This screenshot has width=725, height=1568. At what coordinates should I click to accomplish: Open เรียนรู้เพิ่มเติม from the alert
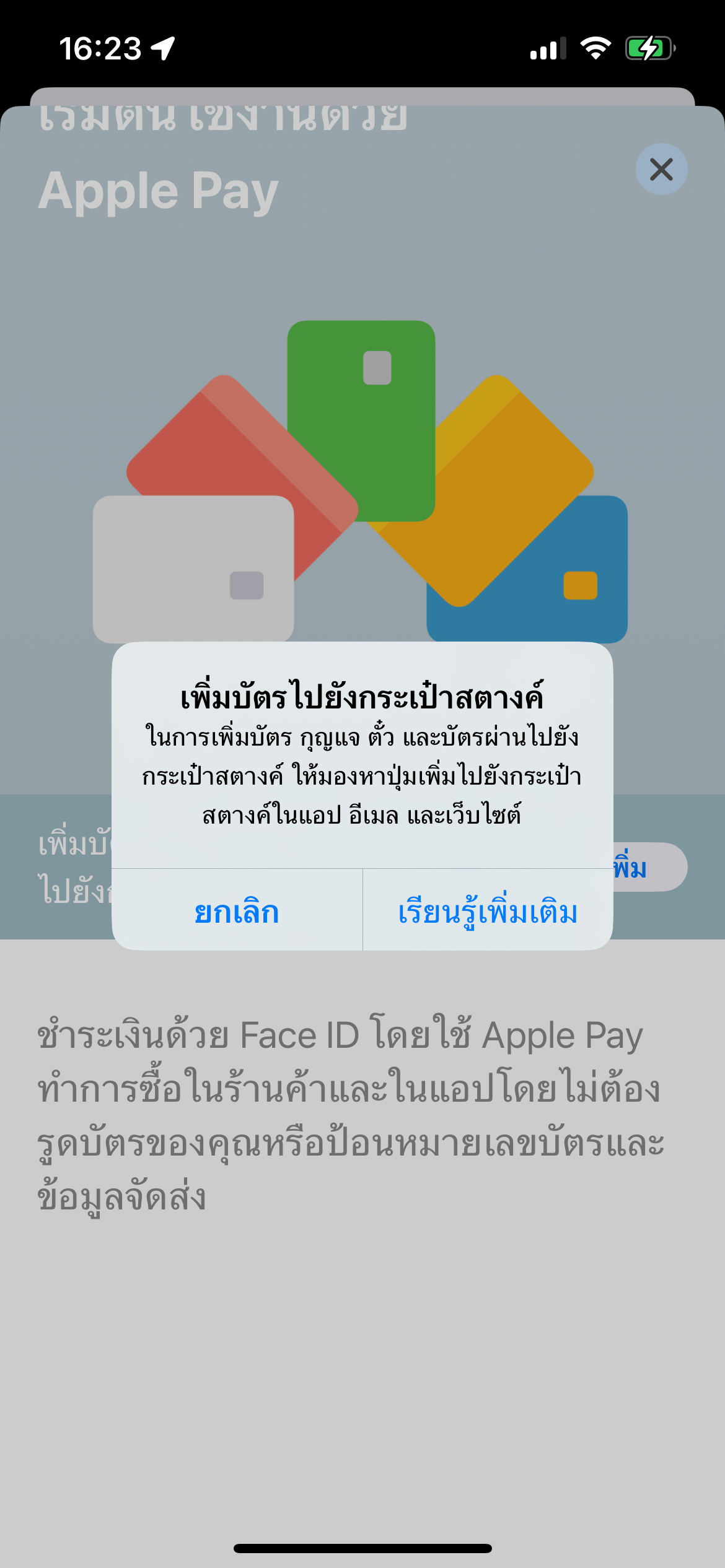(x=487, y=911)
